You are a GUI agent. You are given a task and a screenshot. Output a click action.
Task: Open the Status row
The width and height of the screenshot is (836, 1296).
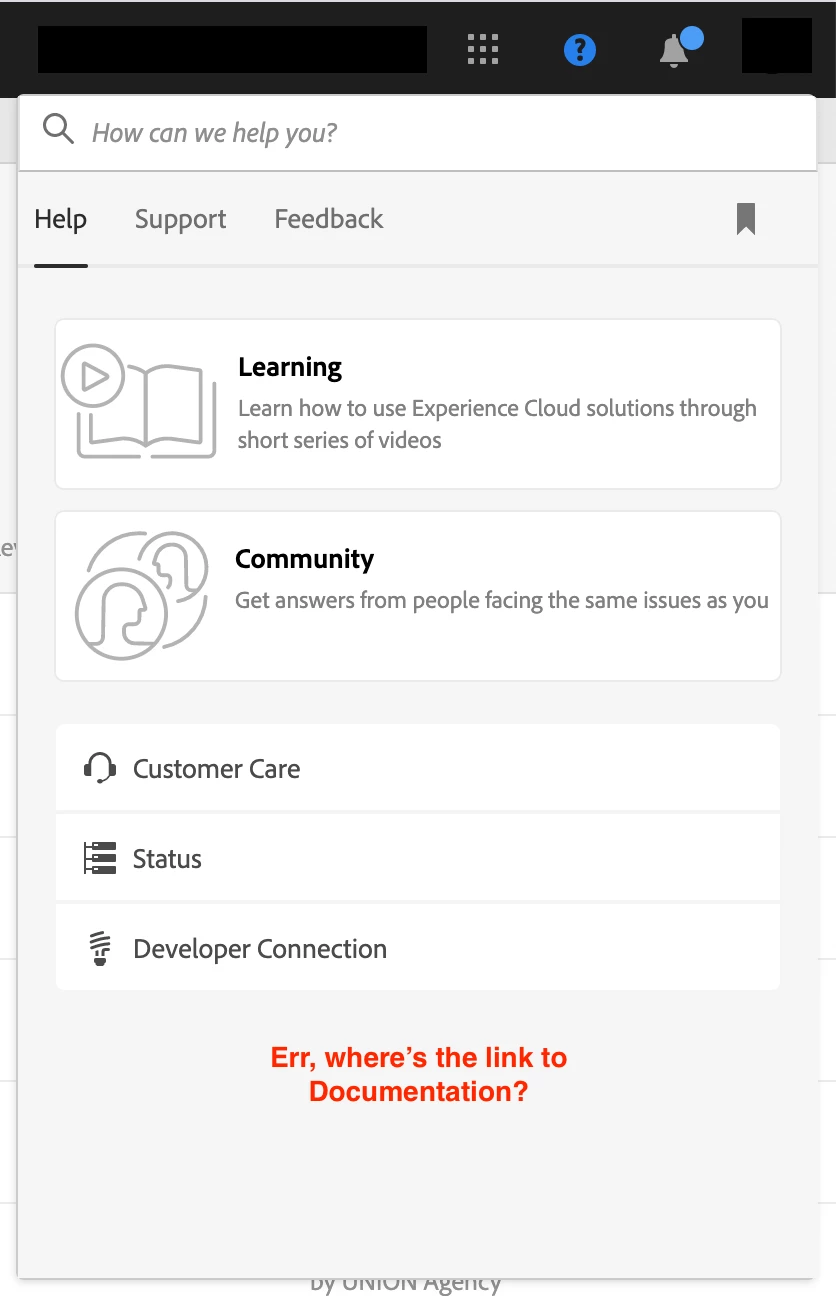[417, 858]
